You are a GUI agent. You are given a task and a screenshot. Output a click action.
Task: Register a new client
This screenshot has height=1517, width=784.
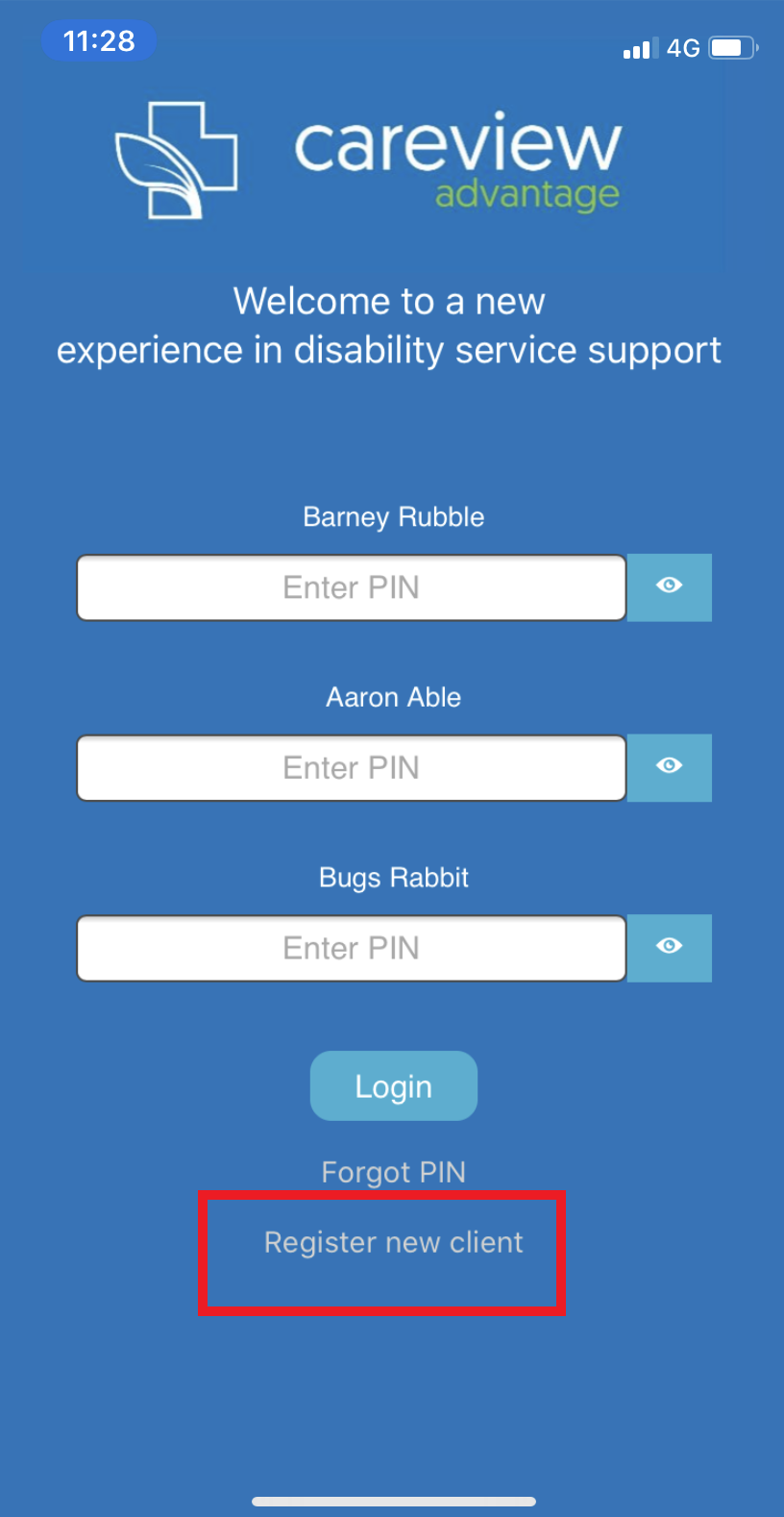pyautogui.click(x=394, y=1242)
